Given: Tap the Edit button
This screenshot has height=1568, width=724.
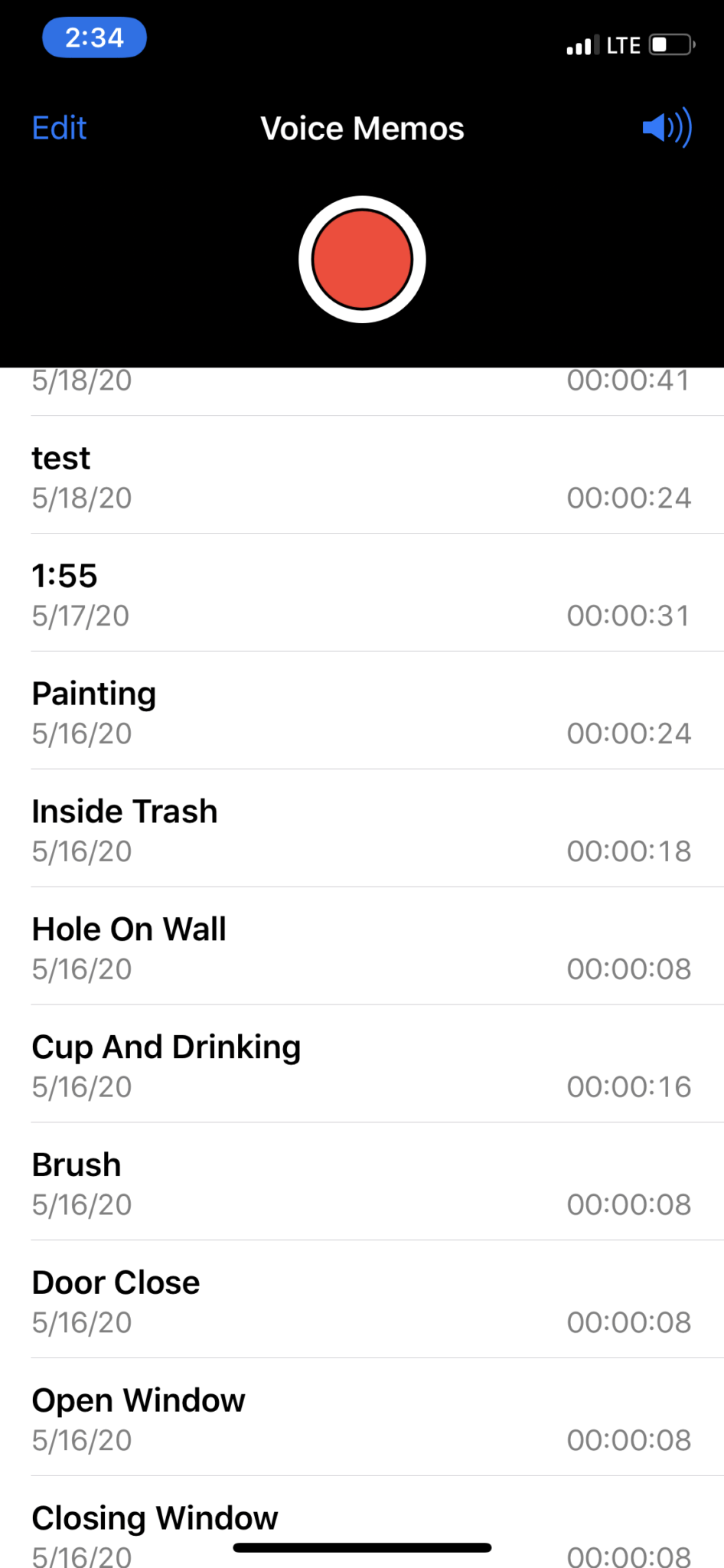Looking at the screenshot, I should click(59, 128).
